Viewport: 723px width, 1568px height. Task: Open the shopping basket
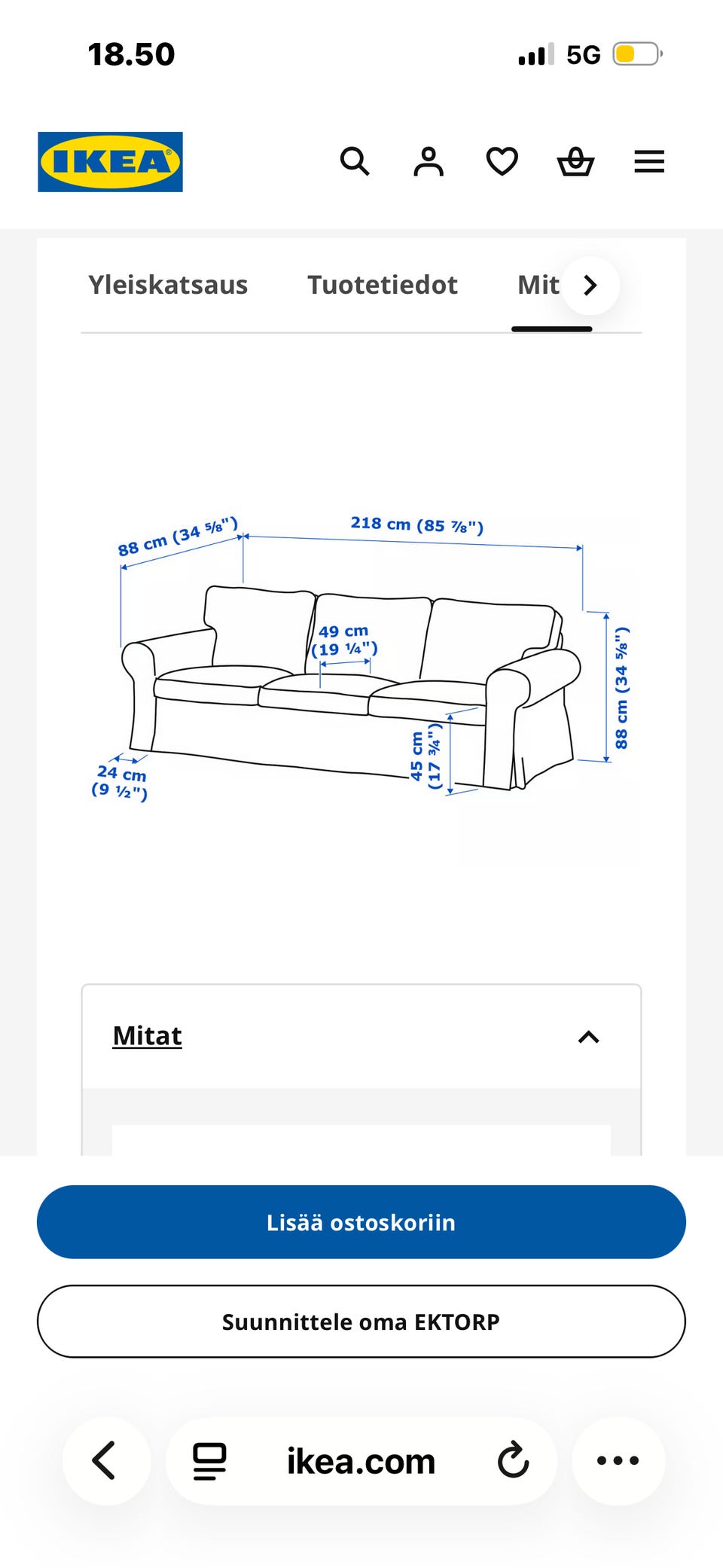(x=575, y=161)
